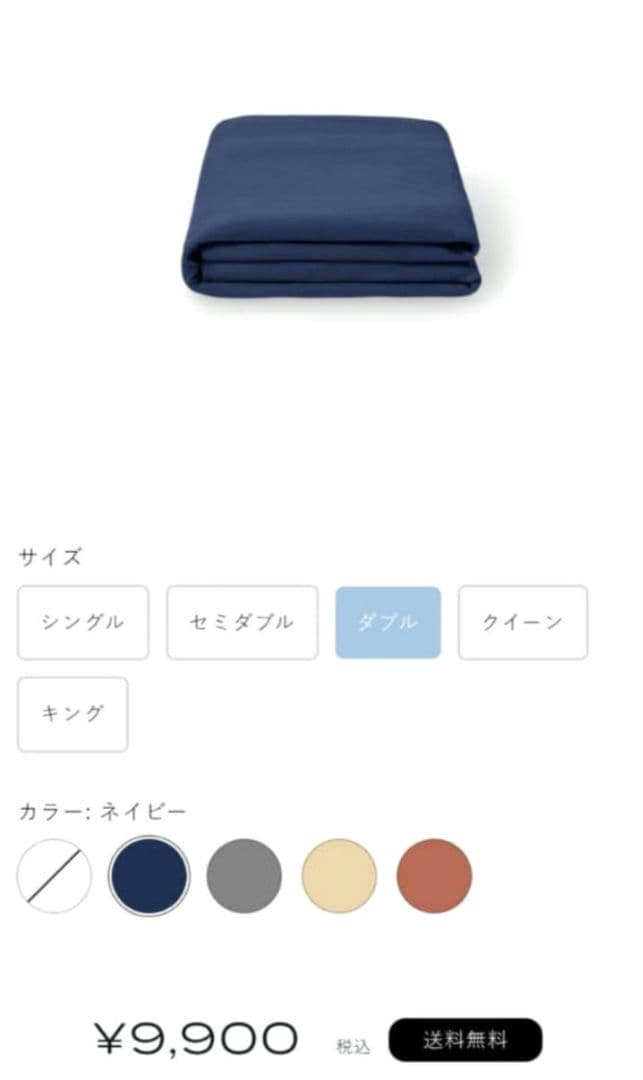Image resolution: width=643 pixels, height=1080 pixels.
Task: Choose the white crossed-out color swatch
Action: tap(54, 876)
